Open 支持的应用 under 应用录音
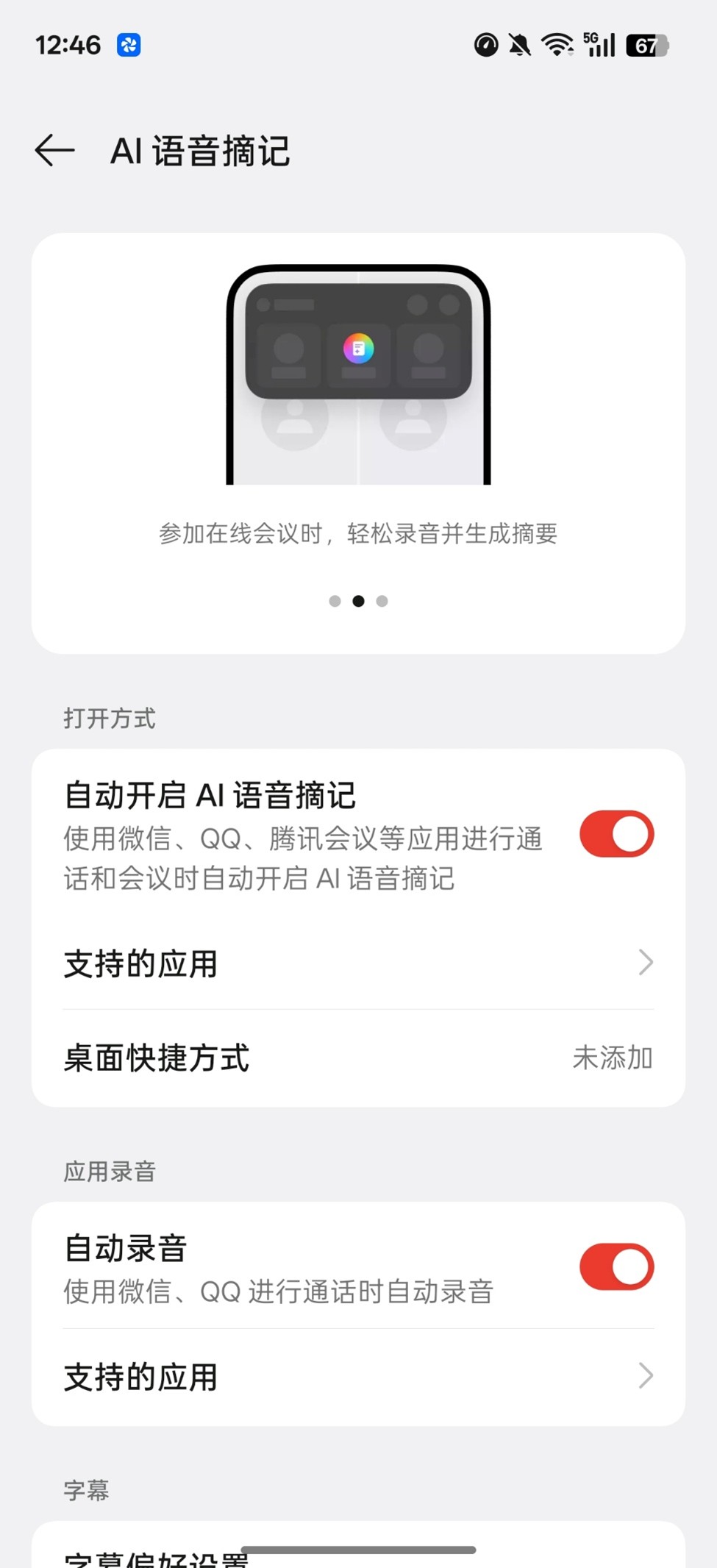 point(358,1377)
